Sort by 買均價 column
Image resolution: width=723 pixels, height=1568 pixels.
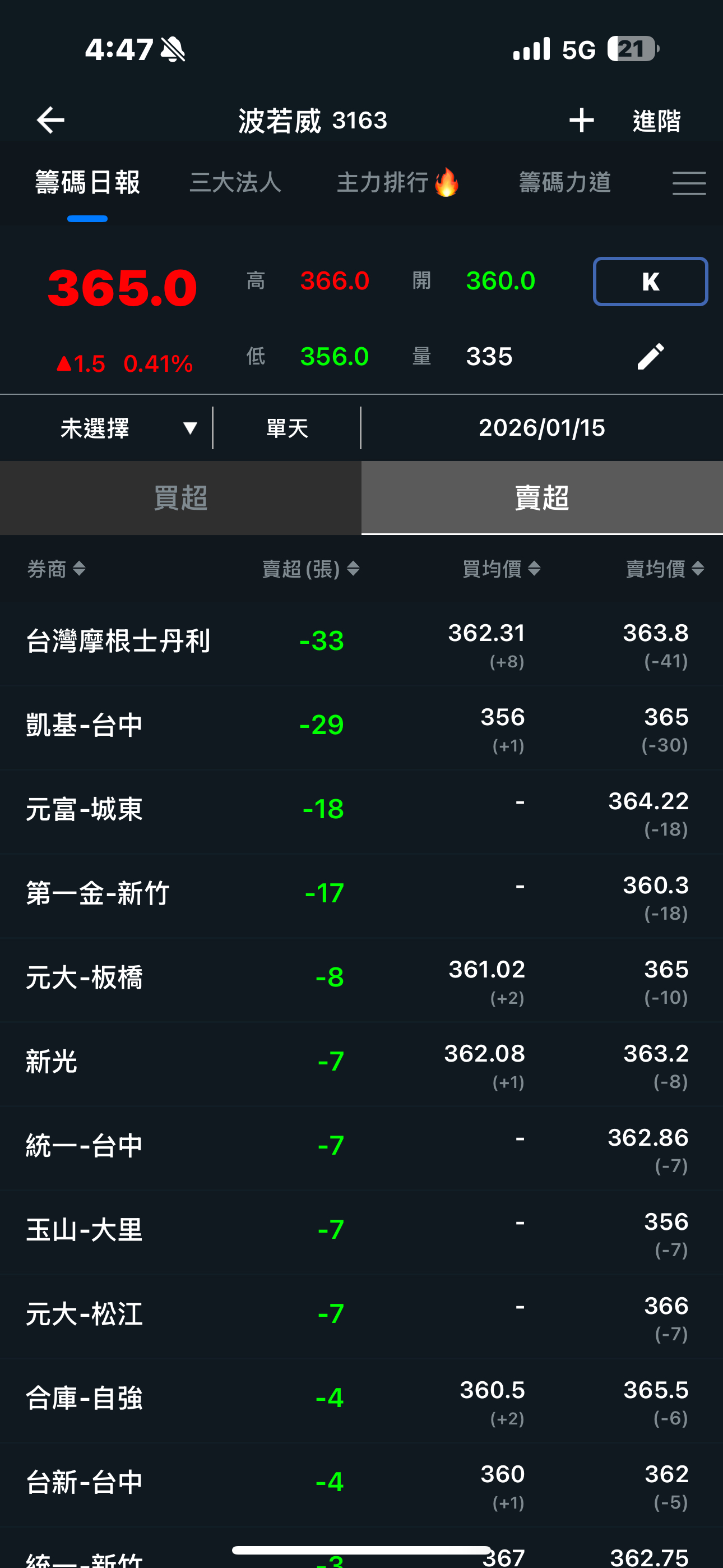(x=501, y=569)
